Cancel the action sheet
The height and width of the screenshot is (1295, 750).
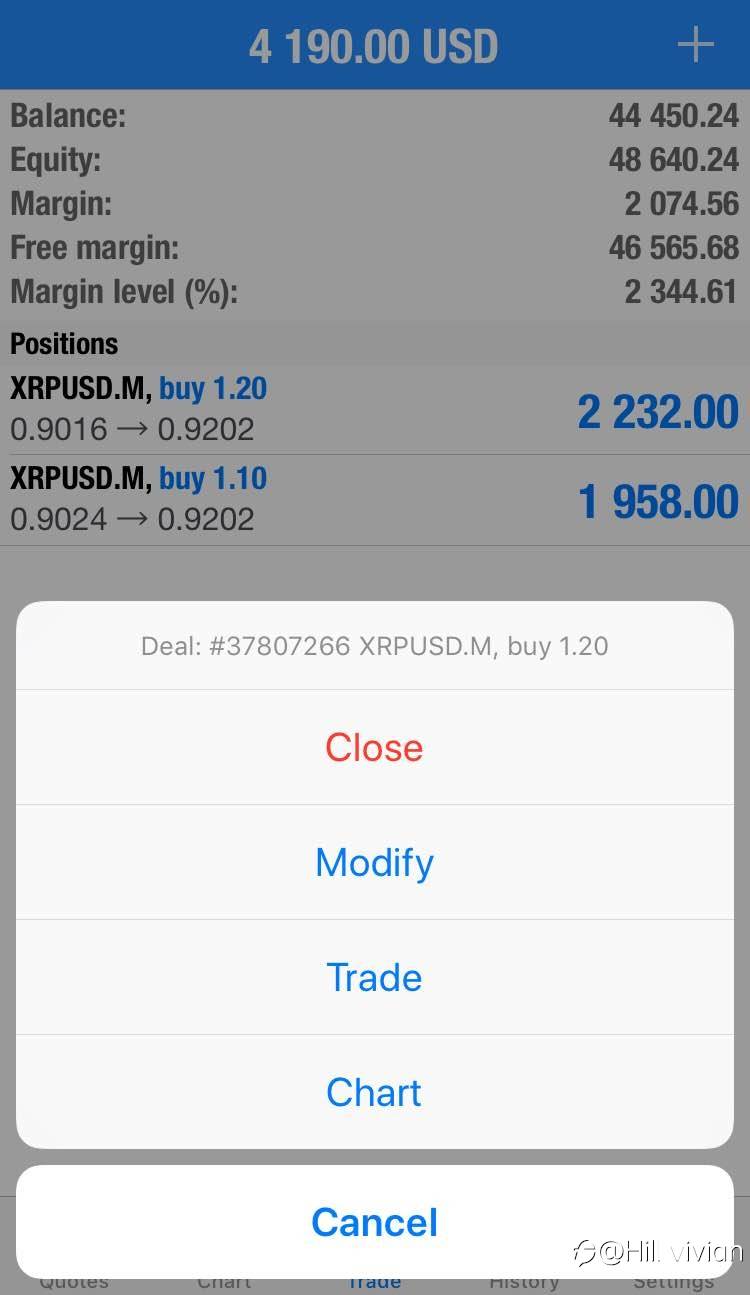374,1222
